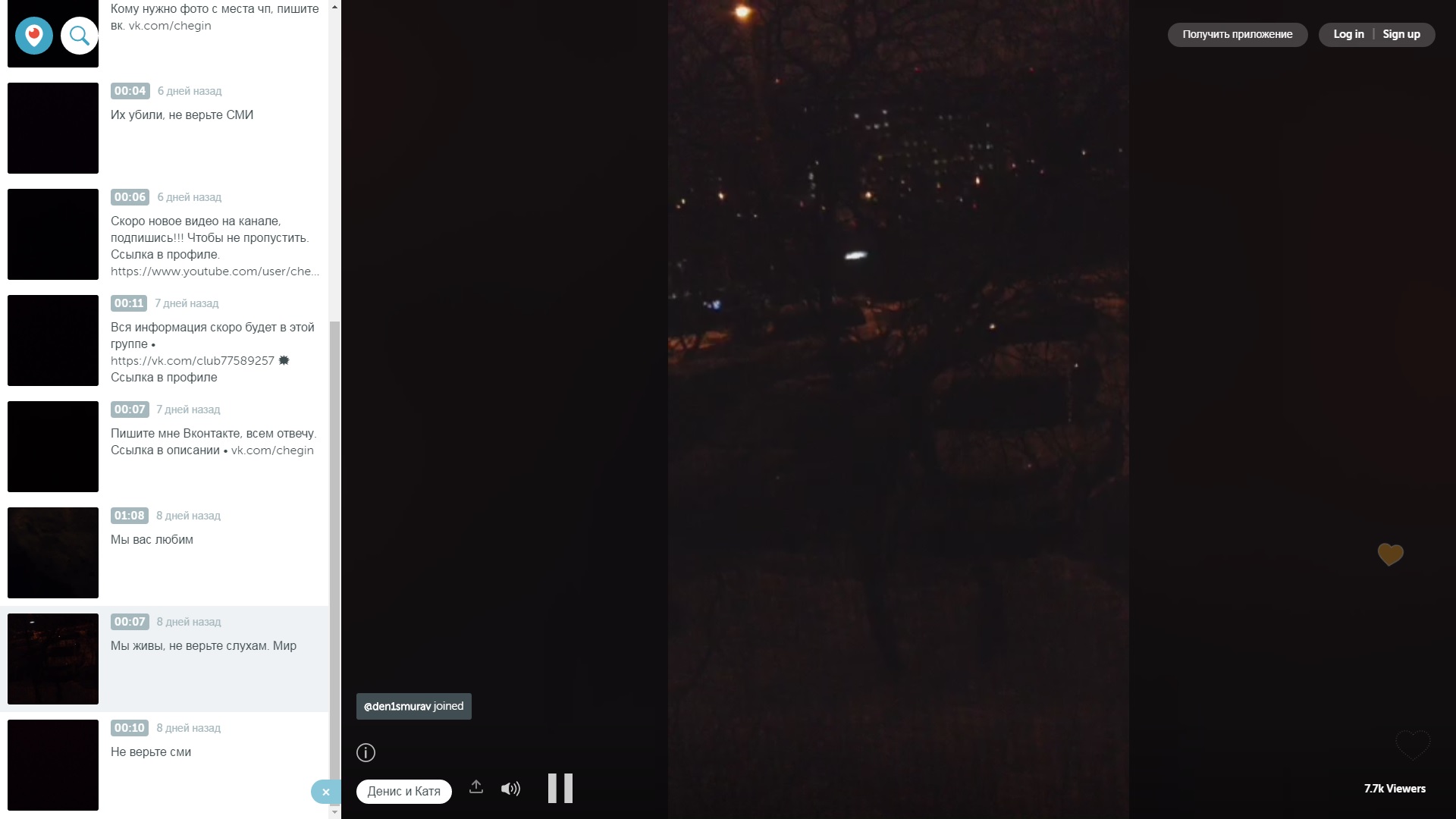1456x819 pixels.
Task: Open broadcast "Их убили, не верьте СМИ"
Action: tap(182, 115)
